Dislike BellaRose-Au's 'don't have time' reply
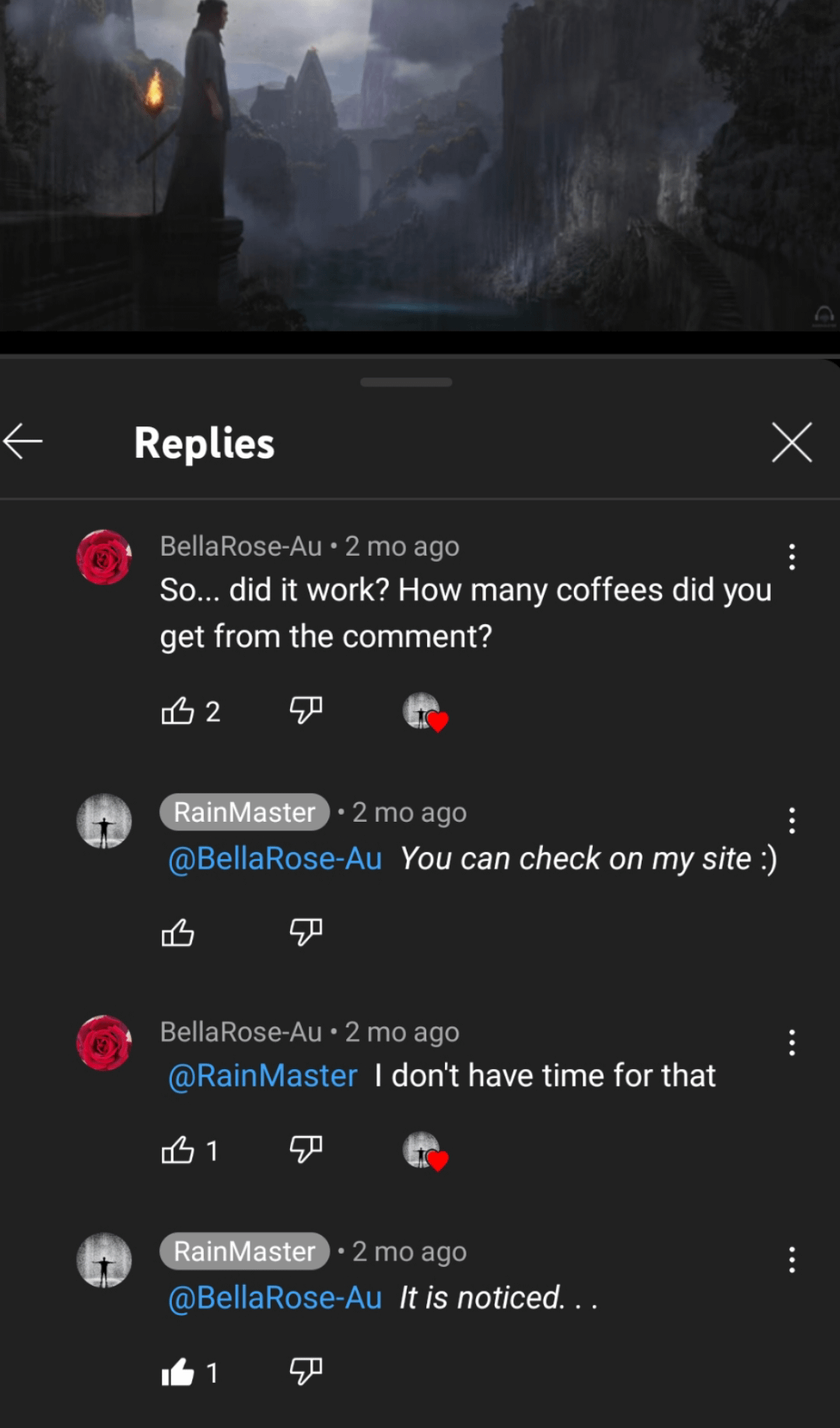Screen dimensions: 840x1428 305,1149
